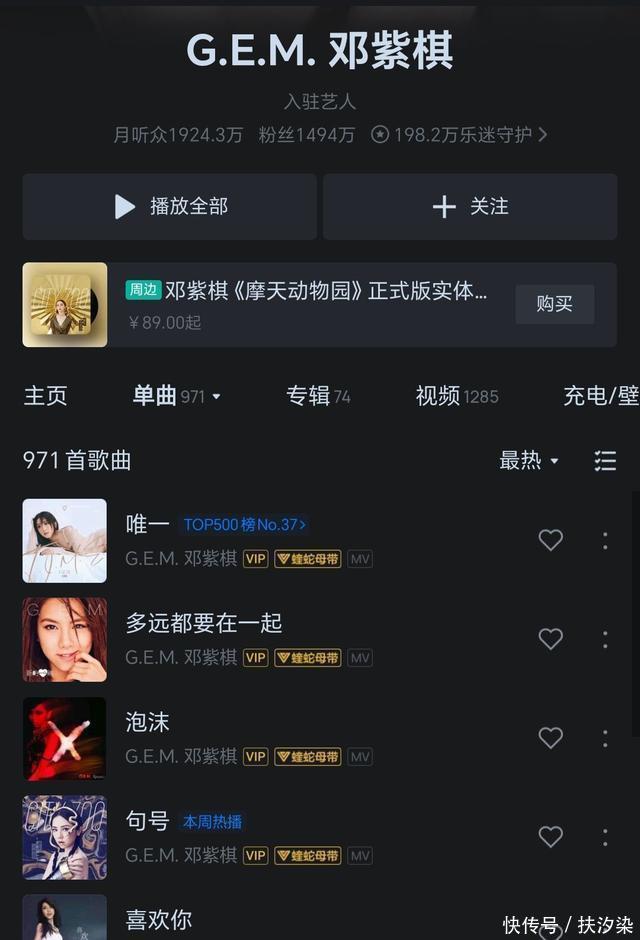Viewport: 640px width, 940px height.
Task: Open the multi-select list icon
Action: [605, 460]
